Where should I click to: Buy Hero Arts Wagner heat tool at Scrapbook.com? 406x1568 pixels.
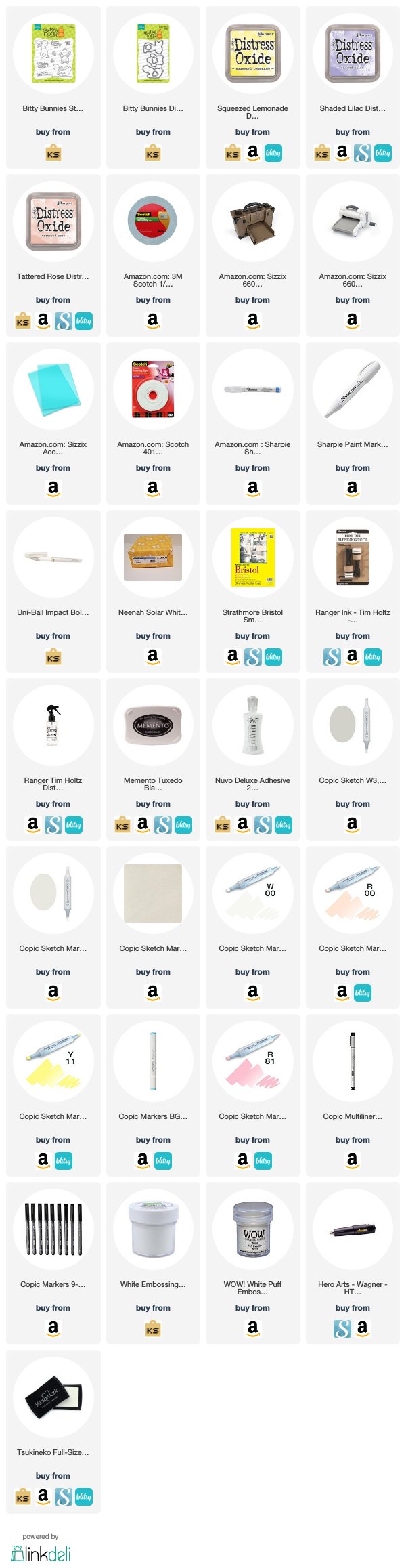click(342, 1329)
